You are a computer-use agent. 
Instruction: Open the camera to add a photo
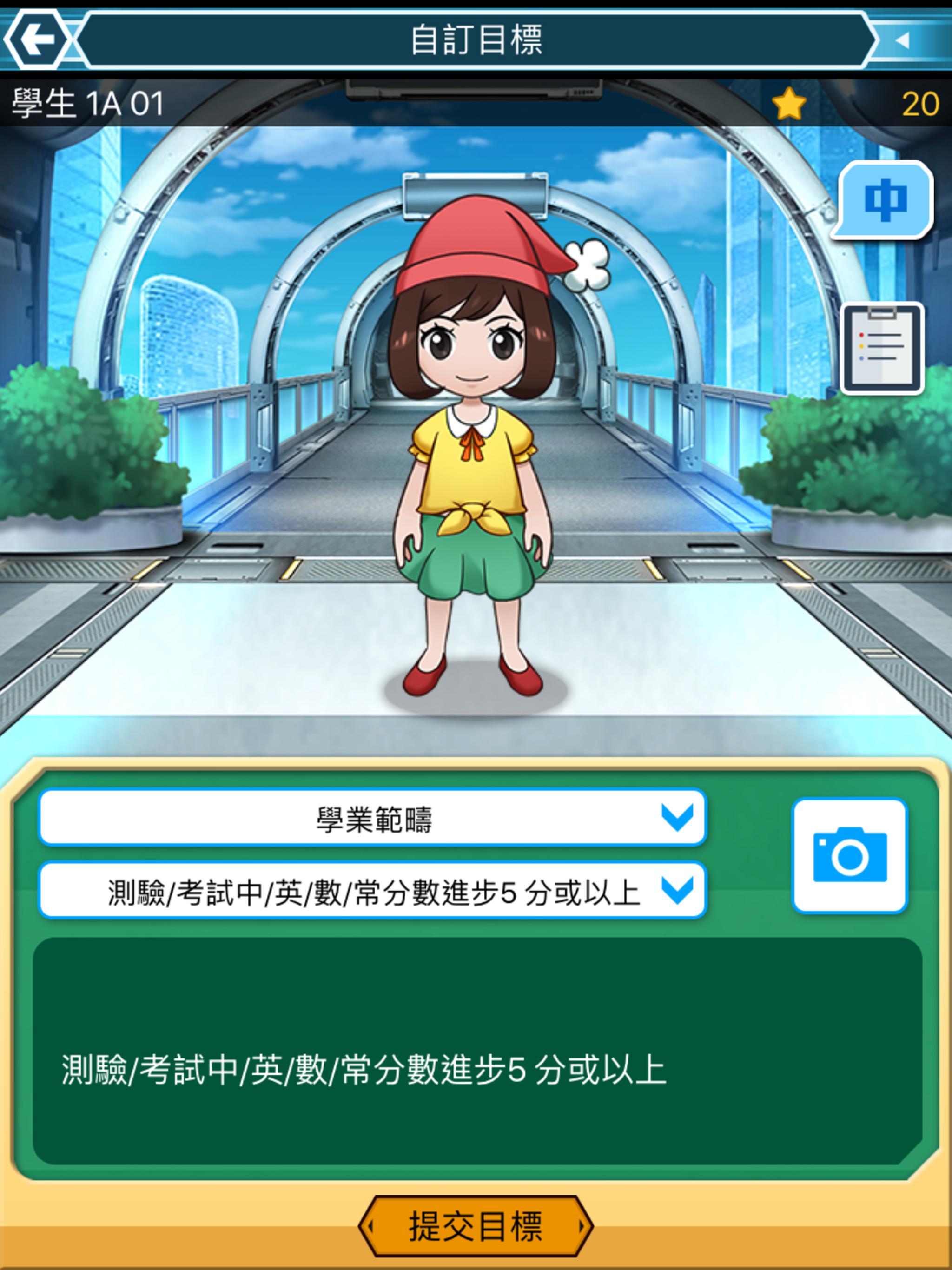tap(849, 855)
